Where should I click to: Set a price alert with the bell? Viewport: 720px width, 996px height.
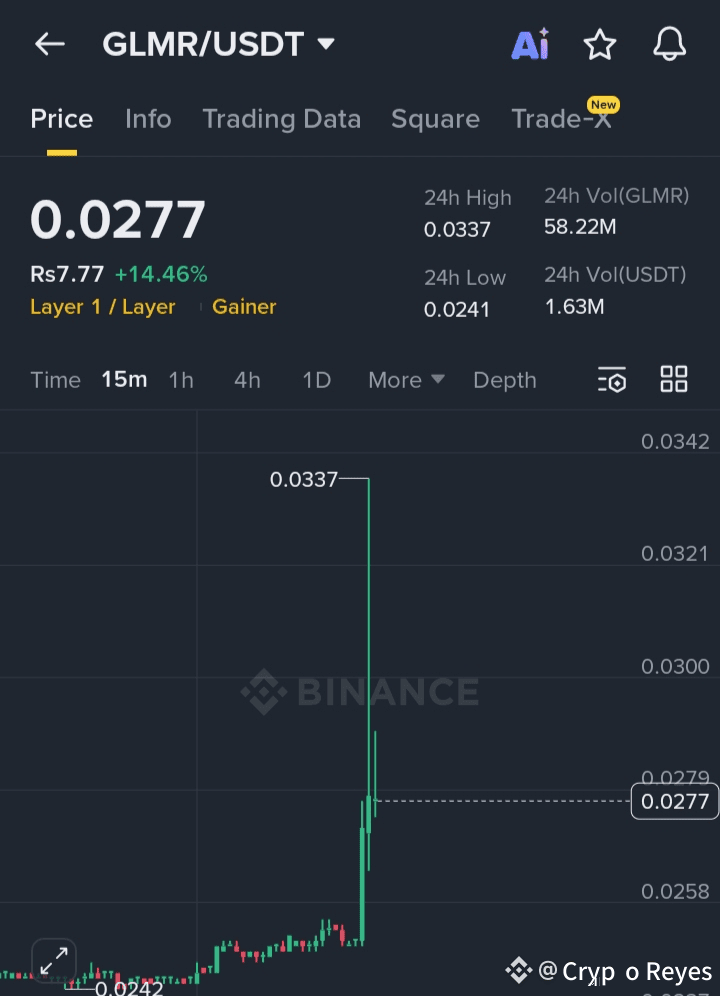[669, 45]
